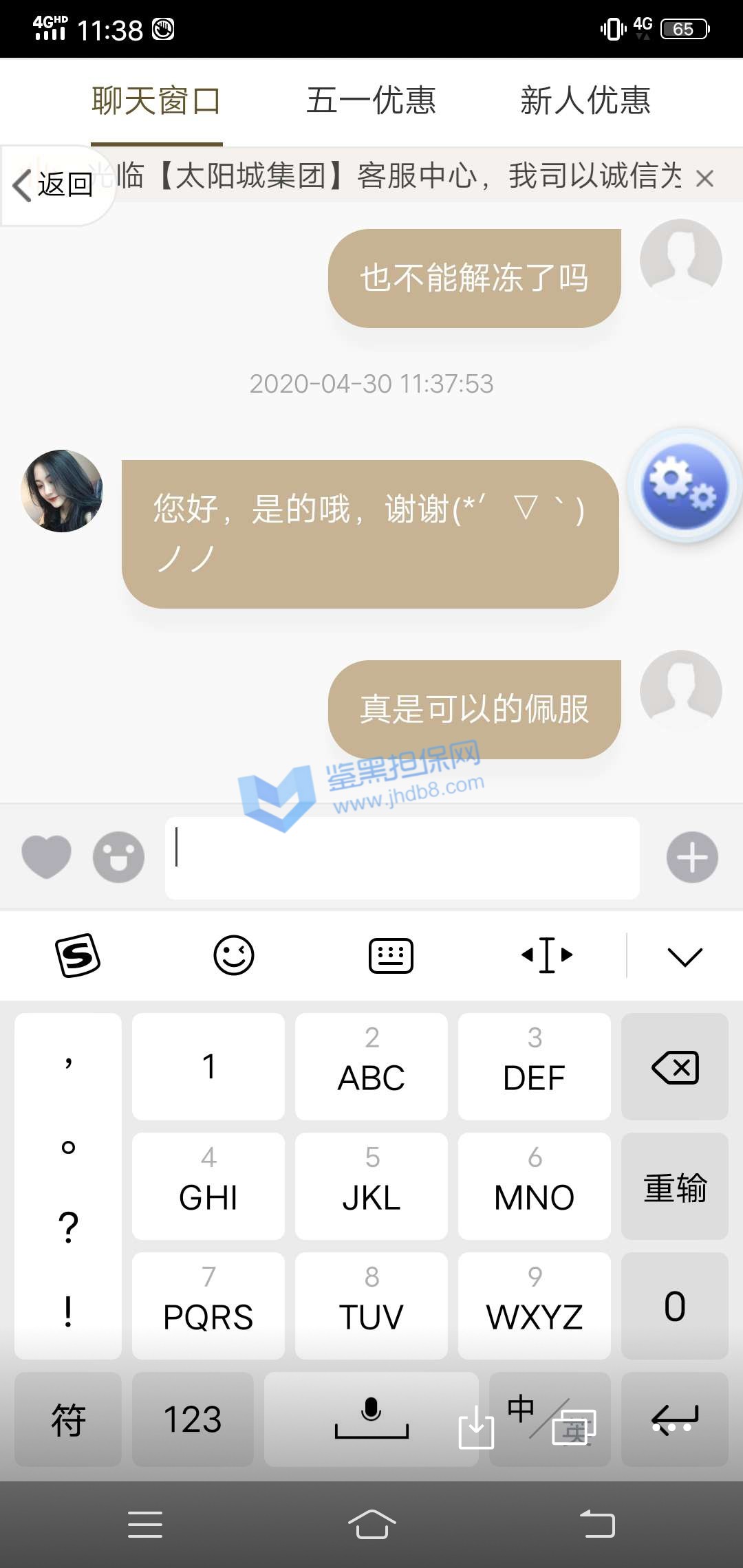Open the 符 symbols keyboard
The image size is (743, 1568).
(68, 1419)
